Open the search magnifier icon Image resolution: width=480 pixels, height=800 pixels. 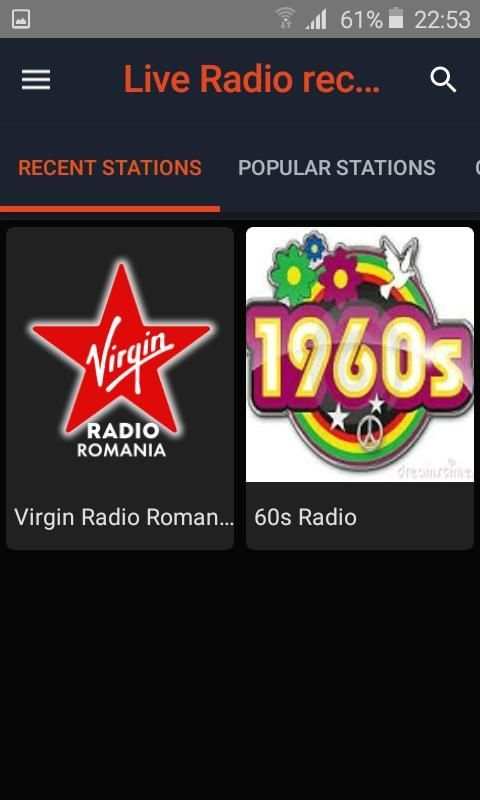pos(443,80)
